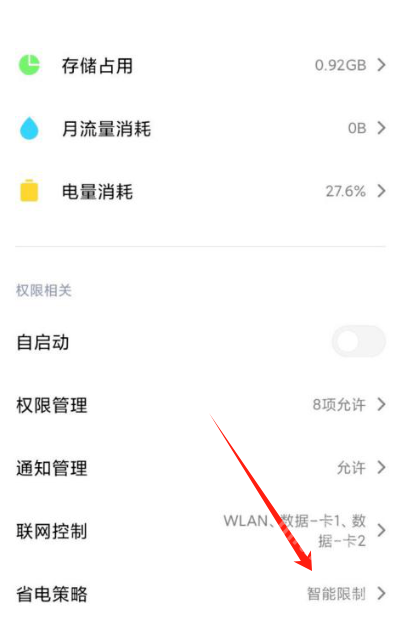
Task: Open 权限管理 permission management
Action: 199,405
